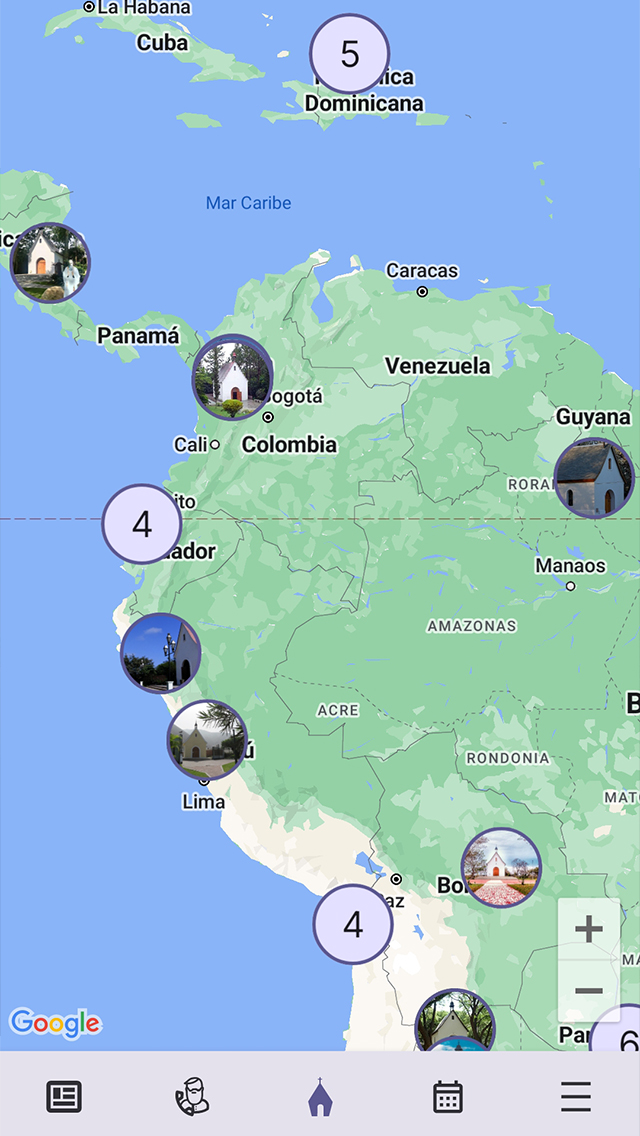
Task: Open the shrine marker in Bolivia
Action: [501, 867]
